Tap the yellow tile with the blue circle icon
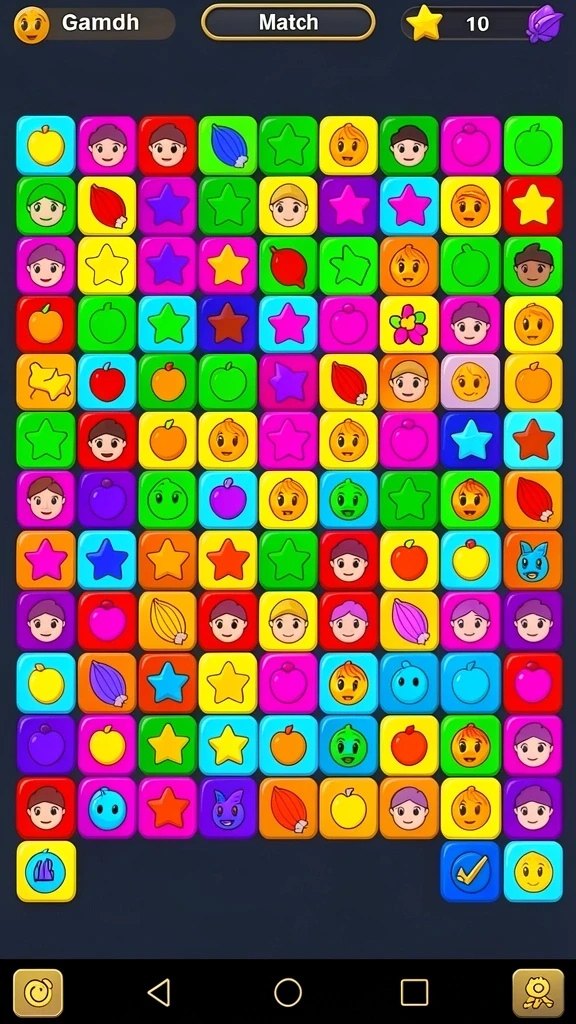This screenshot has width=576, height=1024. coord(46,871)
